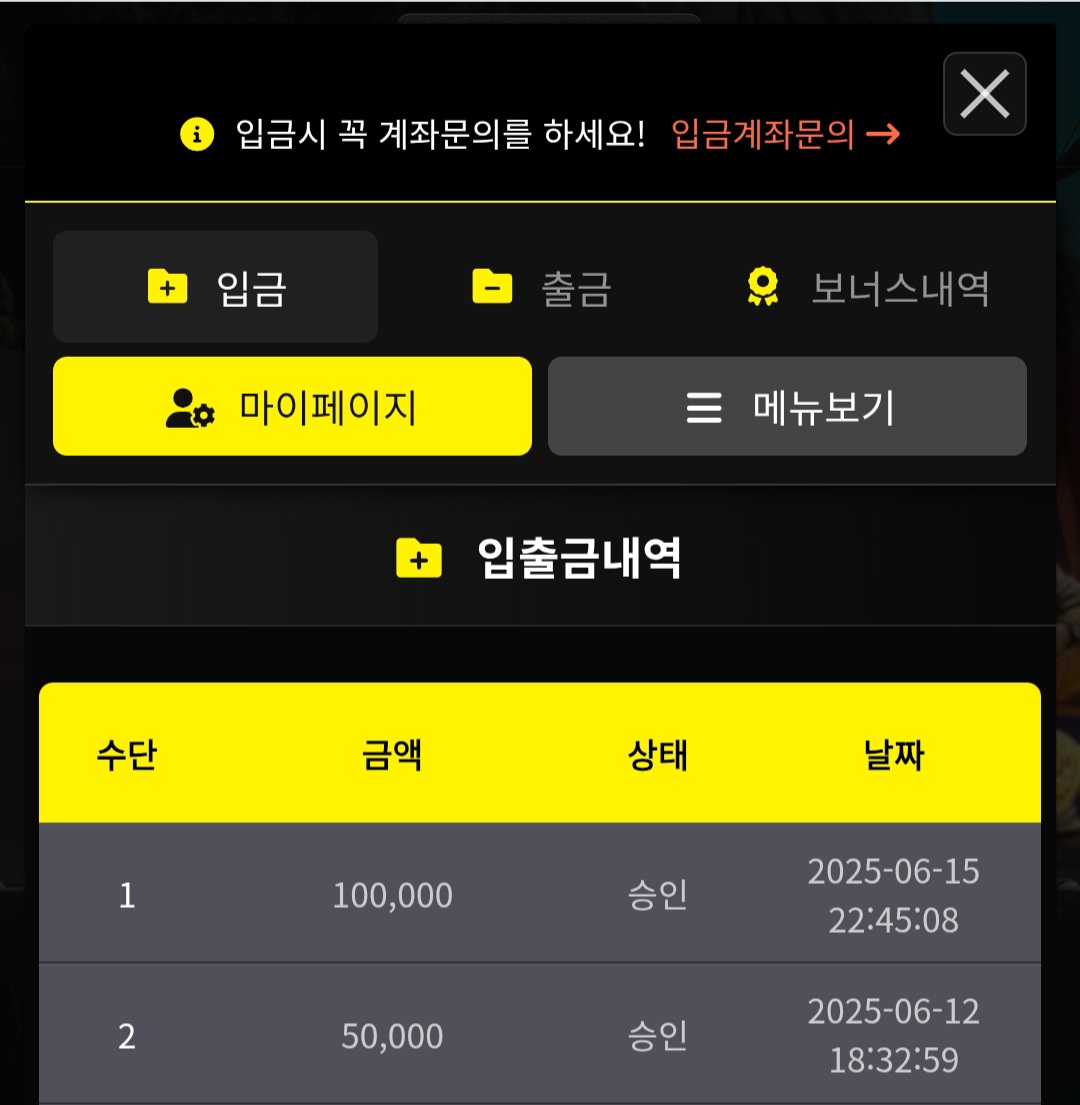Go to 마이페이지

292,407
